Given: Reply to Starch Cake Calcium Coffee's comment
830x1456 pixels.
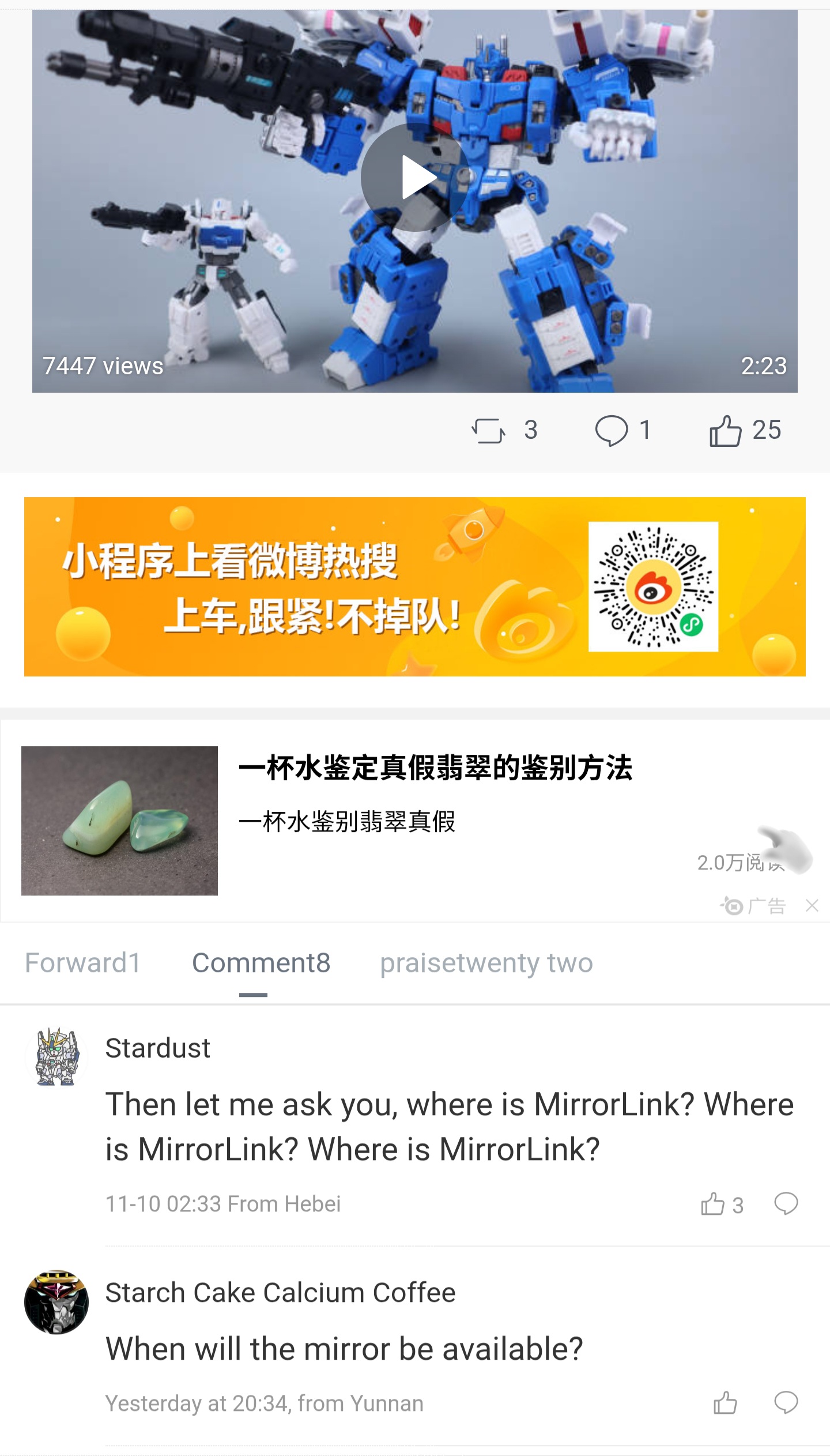Looking at the screenshot, I should coord(786,1402).
